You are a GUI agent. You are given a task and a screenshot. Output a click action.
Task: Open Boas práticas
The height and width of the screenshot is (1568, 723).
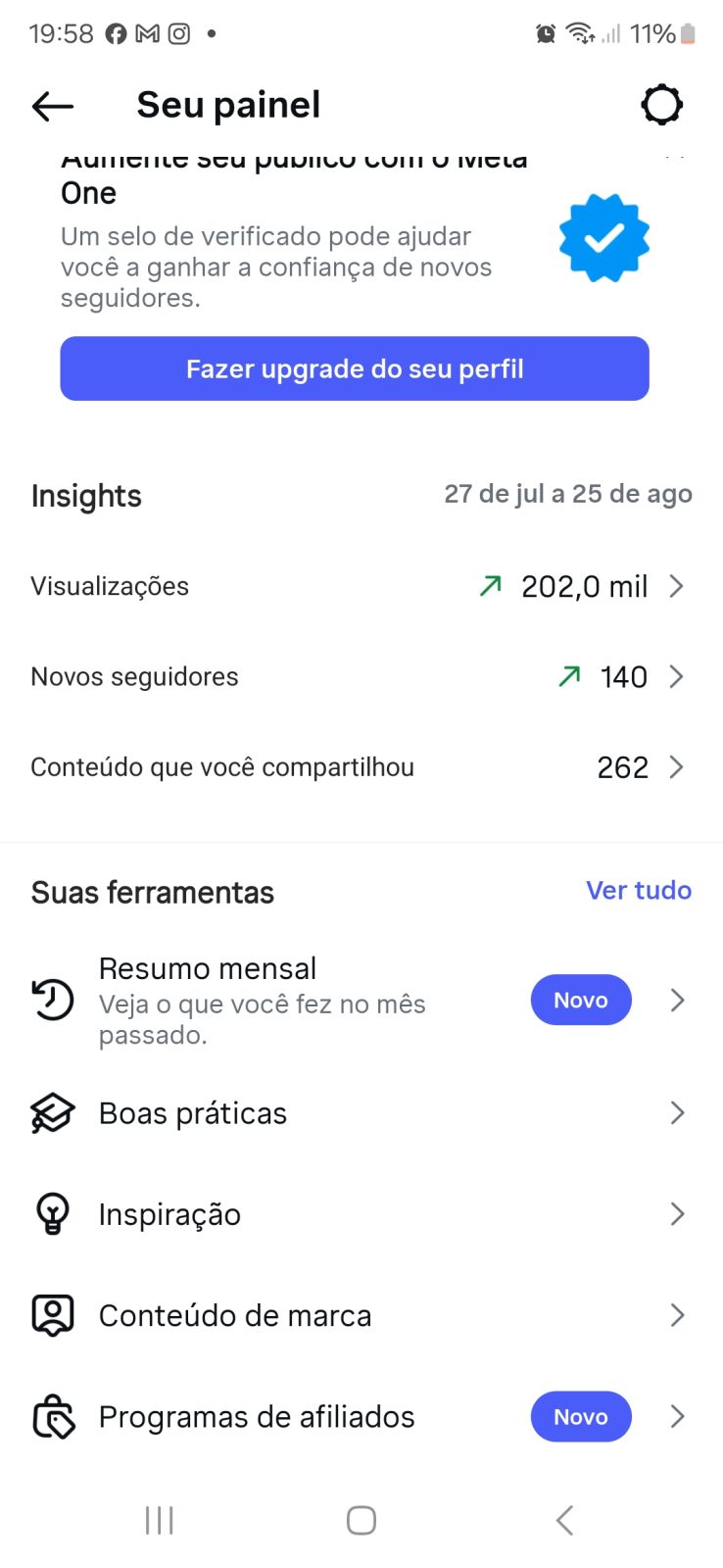point(361,1113)
